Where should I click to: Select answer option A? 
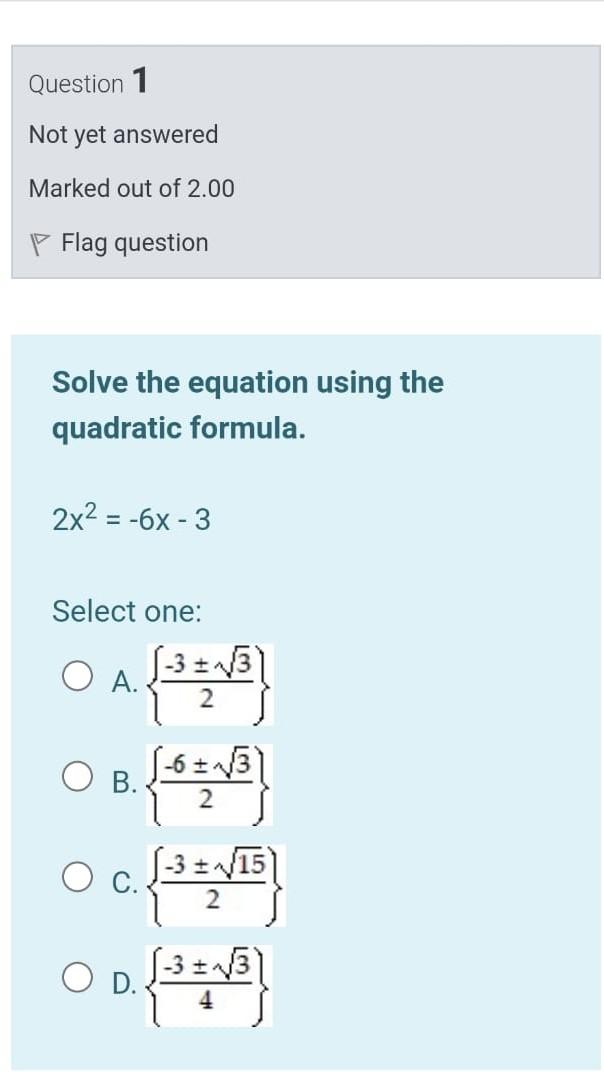(x=80, y=682)
